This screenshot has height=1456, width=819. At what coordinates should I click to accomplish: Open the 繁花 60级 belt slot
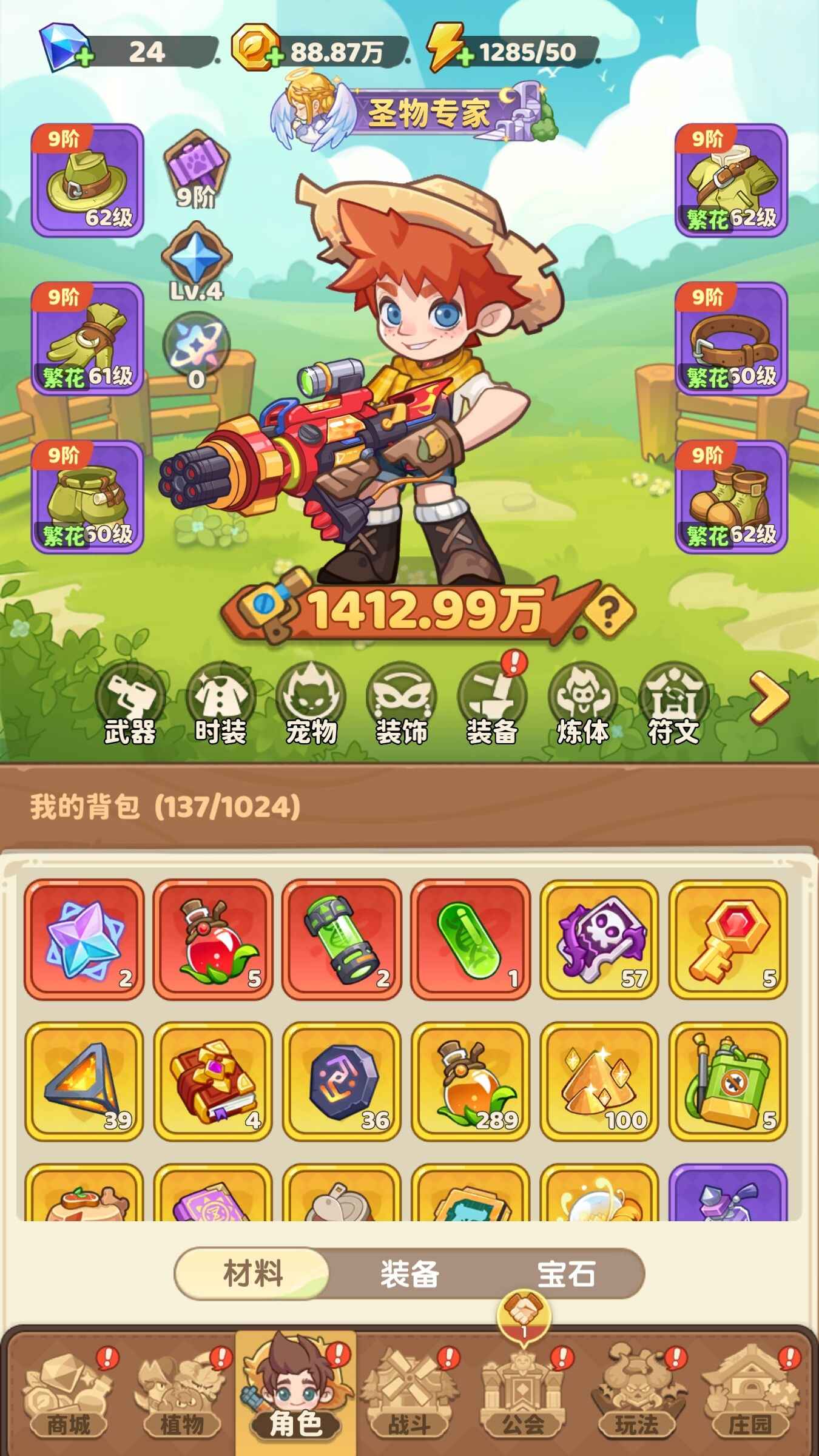[x=731, y=338]
